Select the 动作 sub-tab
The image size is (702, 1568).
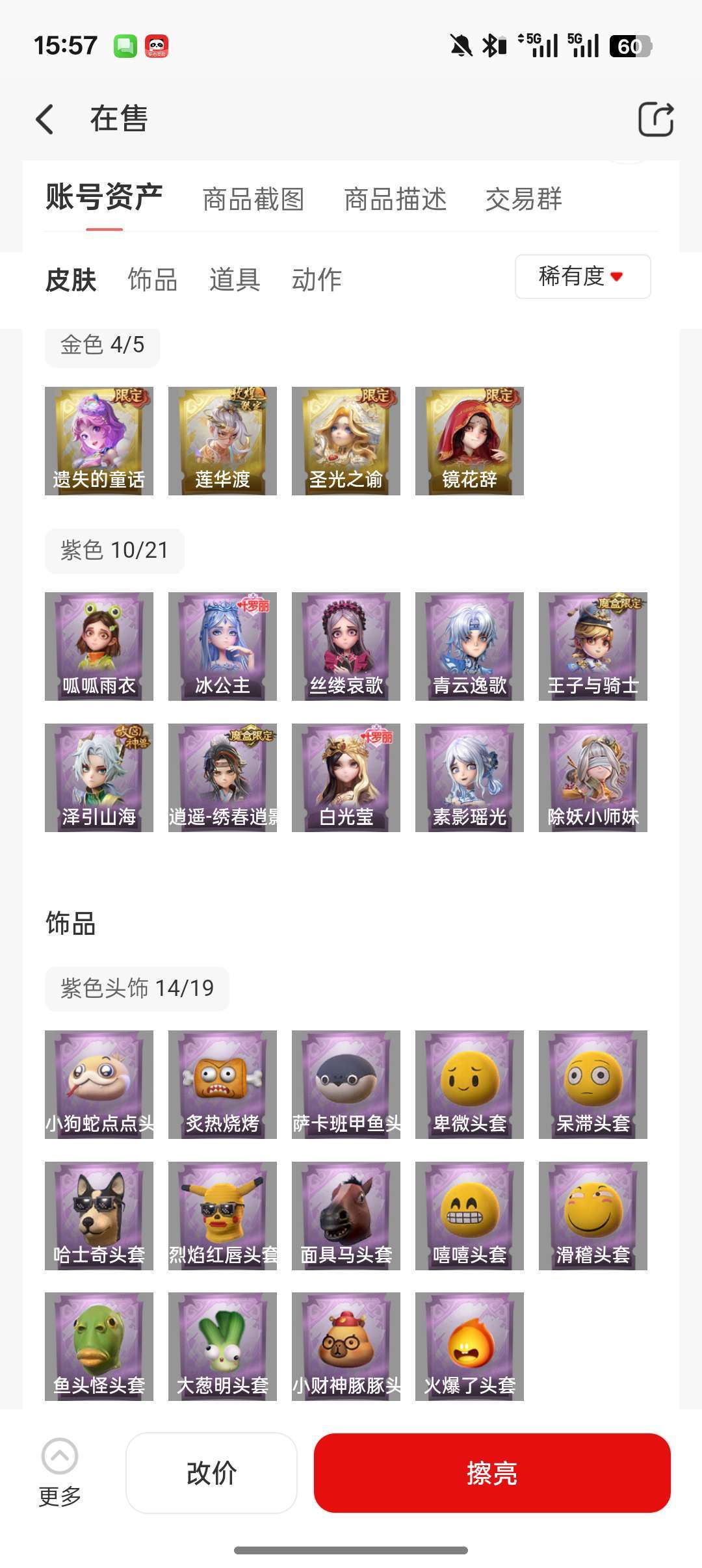point(317,280)
